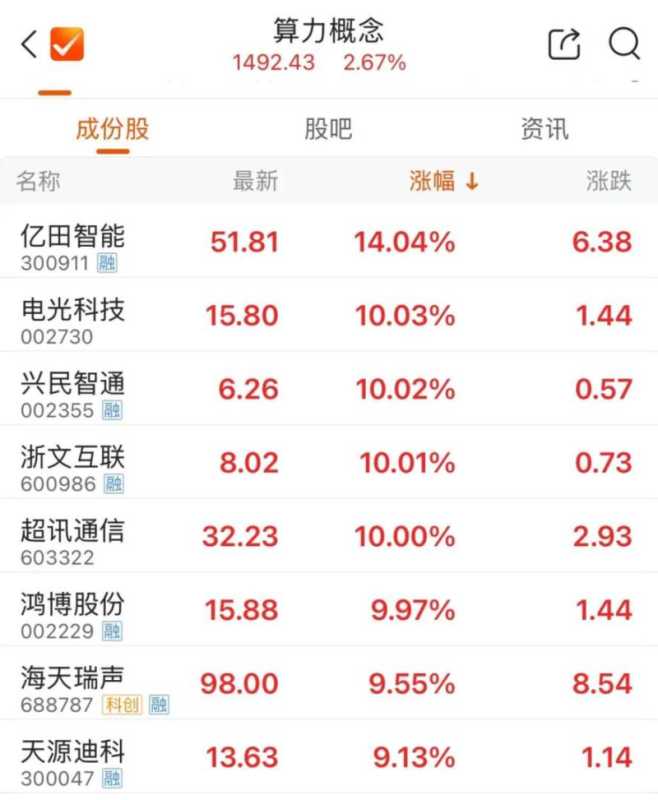Image resolution: width=658 pixels, height=800 pixels.
Task: View the 兴民智通 stock row
Action: click(73, 383)
